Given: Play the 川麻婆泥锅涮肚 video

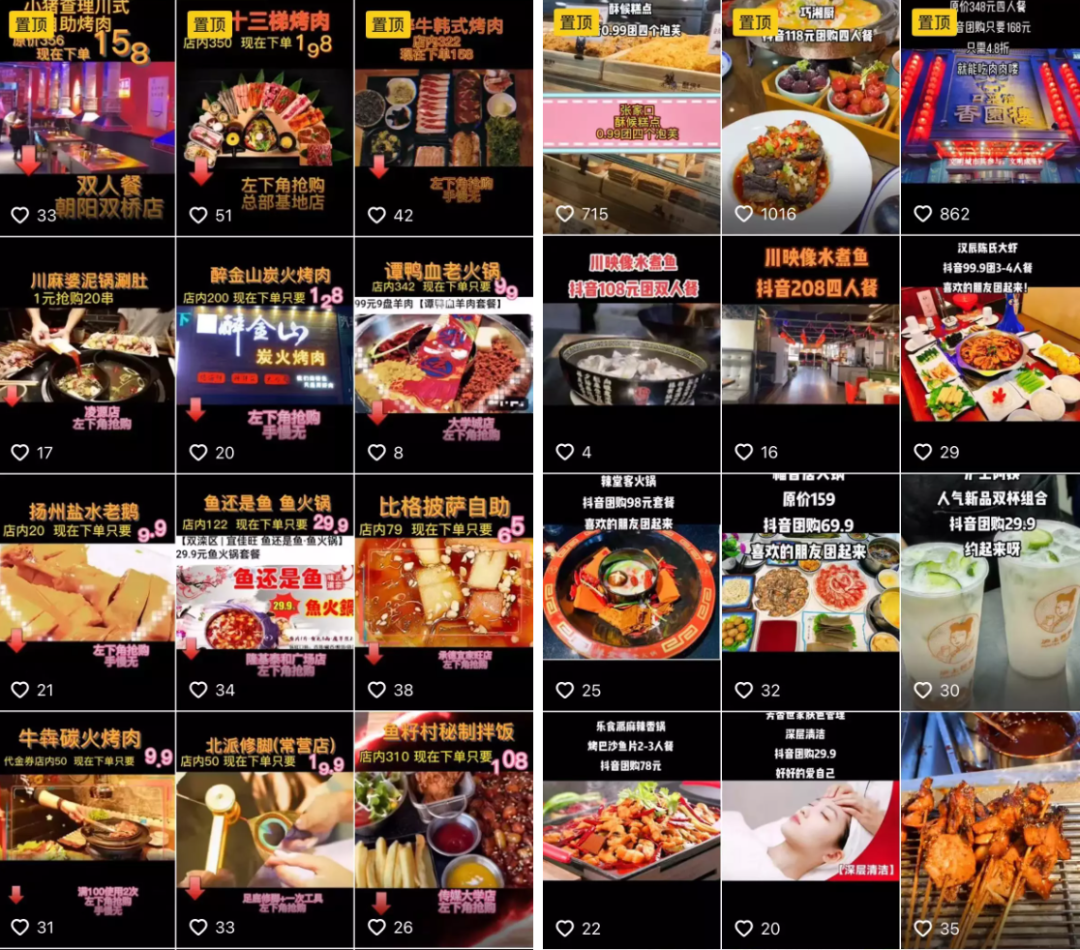Looking at the screenshot, I should 87,355.
